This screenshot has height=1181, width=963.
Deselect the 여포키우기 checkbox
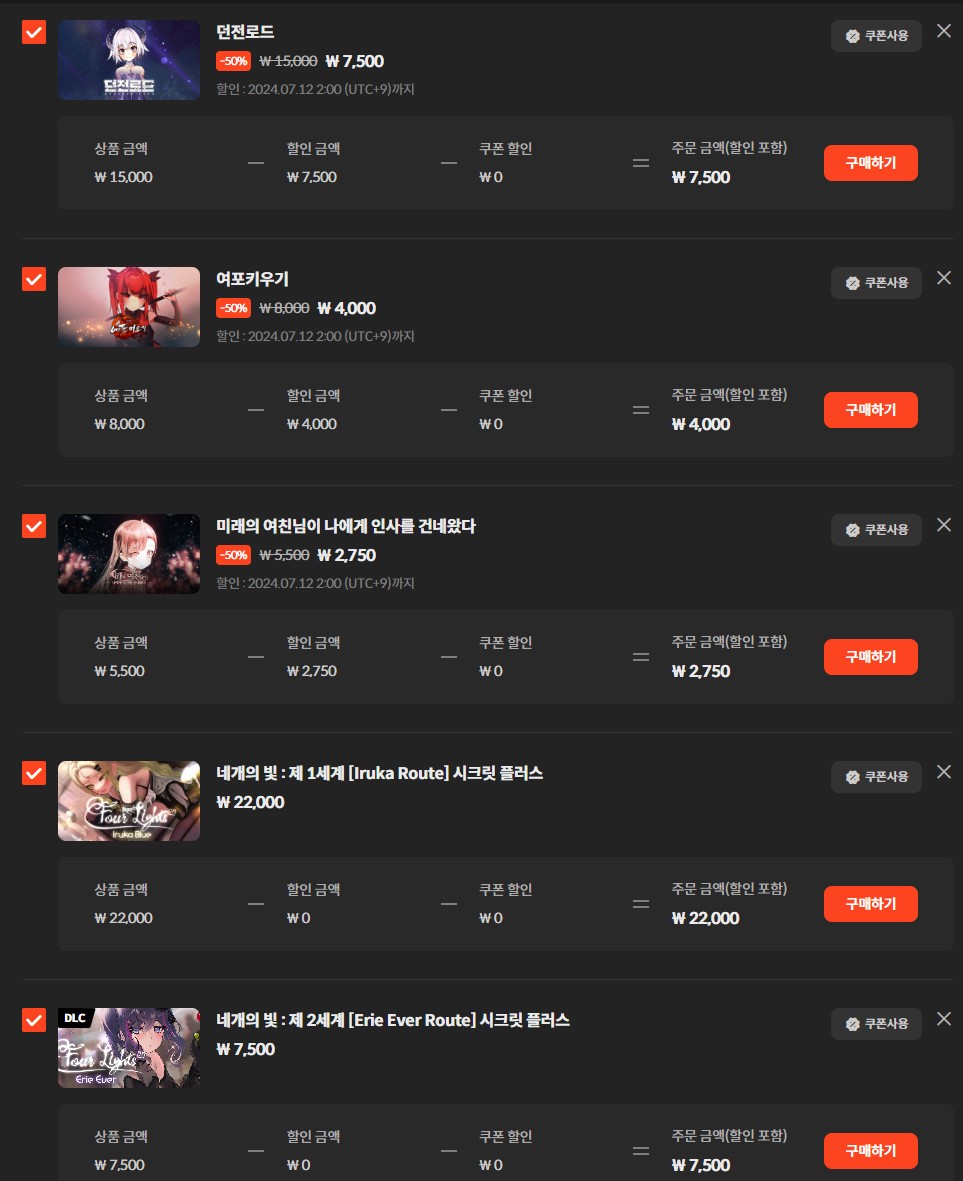coord(34,279)
